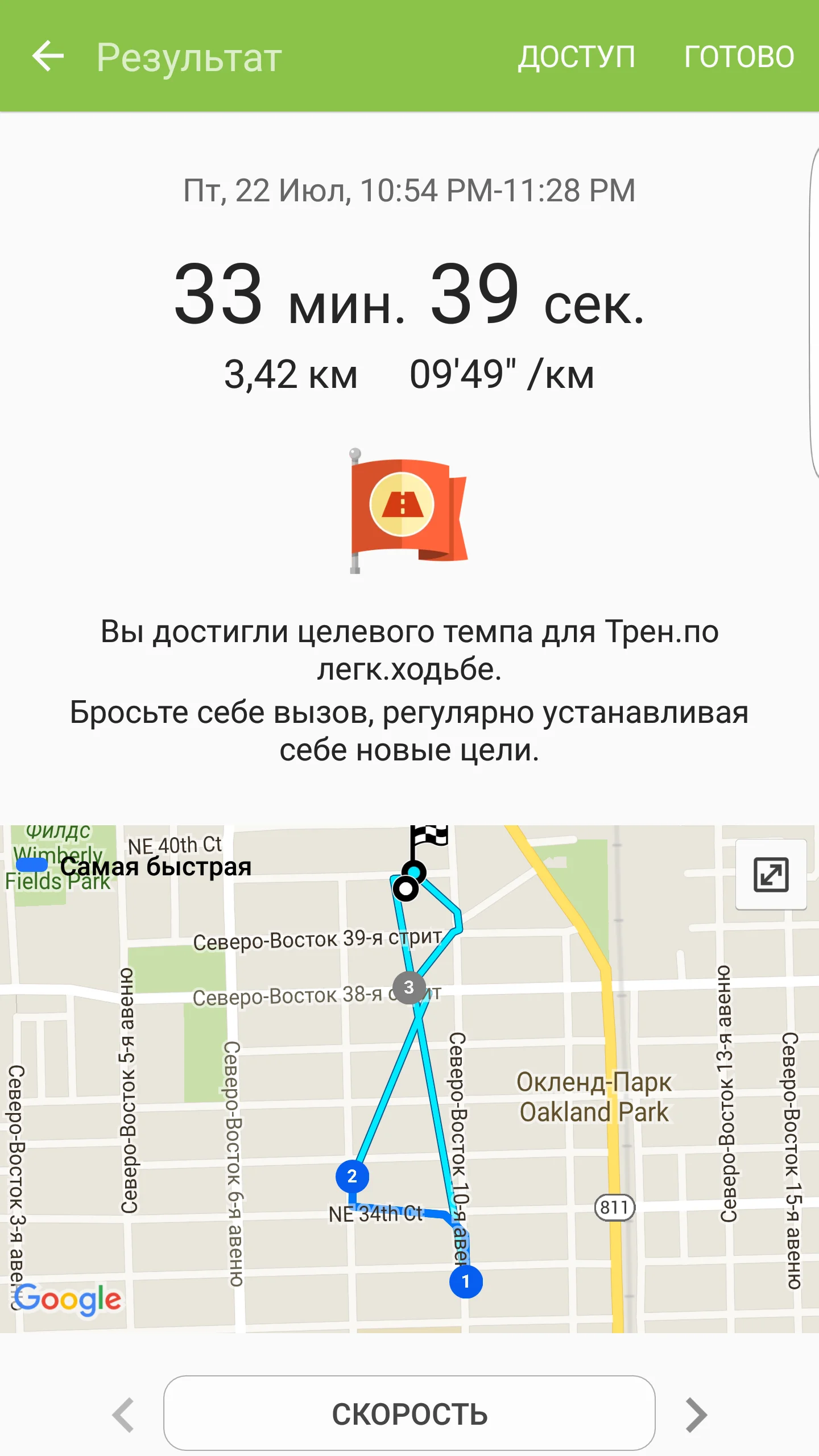
Task: Tap the ДОСТУП action
Action: pos(576,57)
